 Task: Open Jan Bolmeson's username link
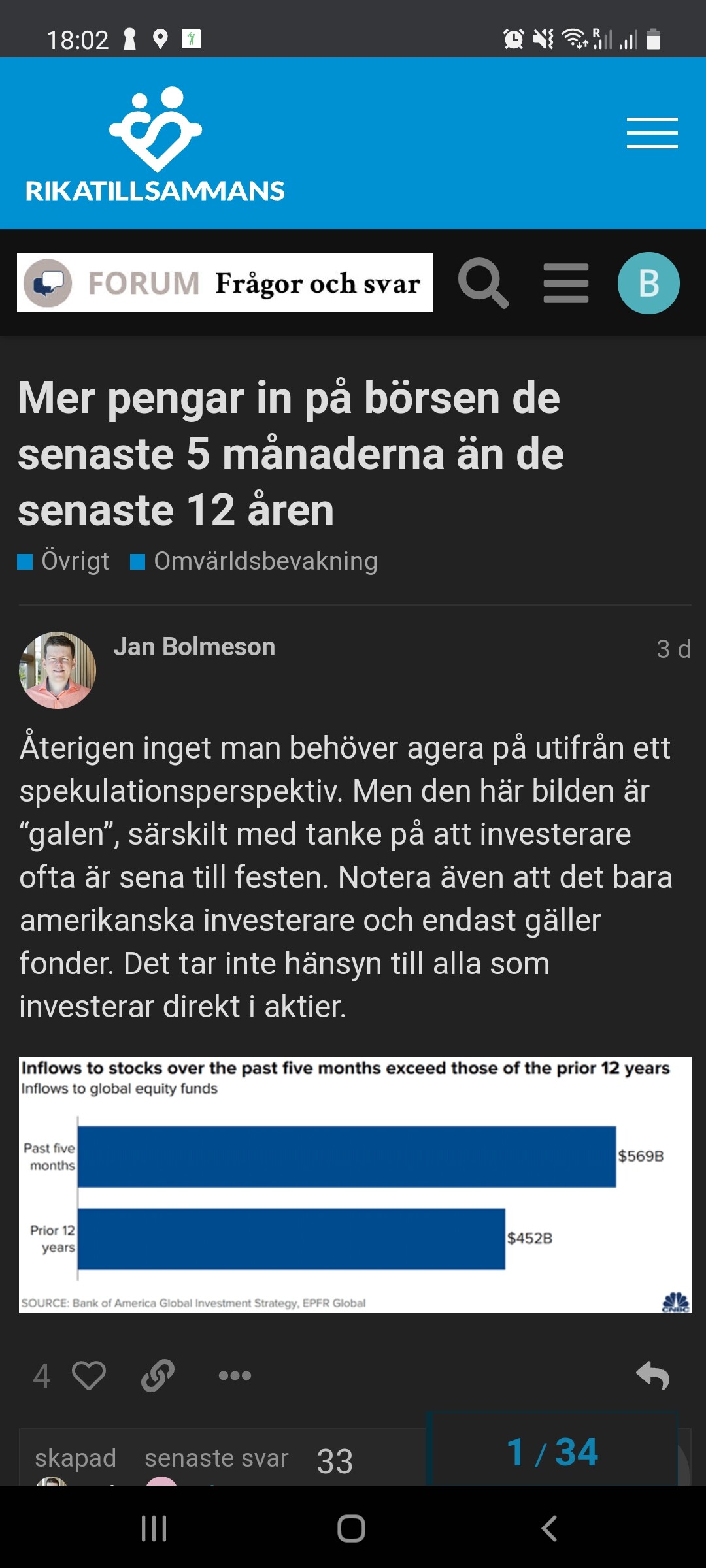194,647
